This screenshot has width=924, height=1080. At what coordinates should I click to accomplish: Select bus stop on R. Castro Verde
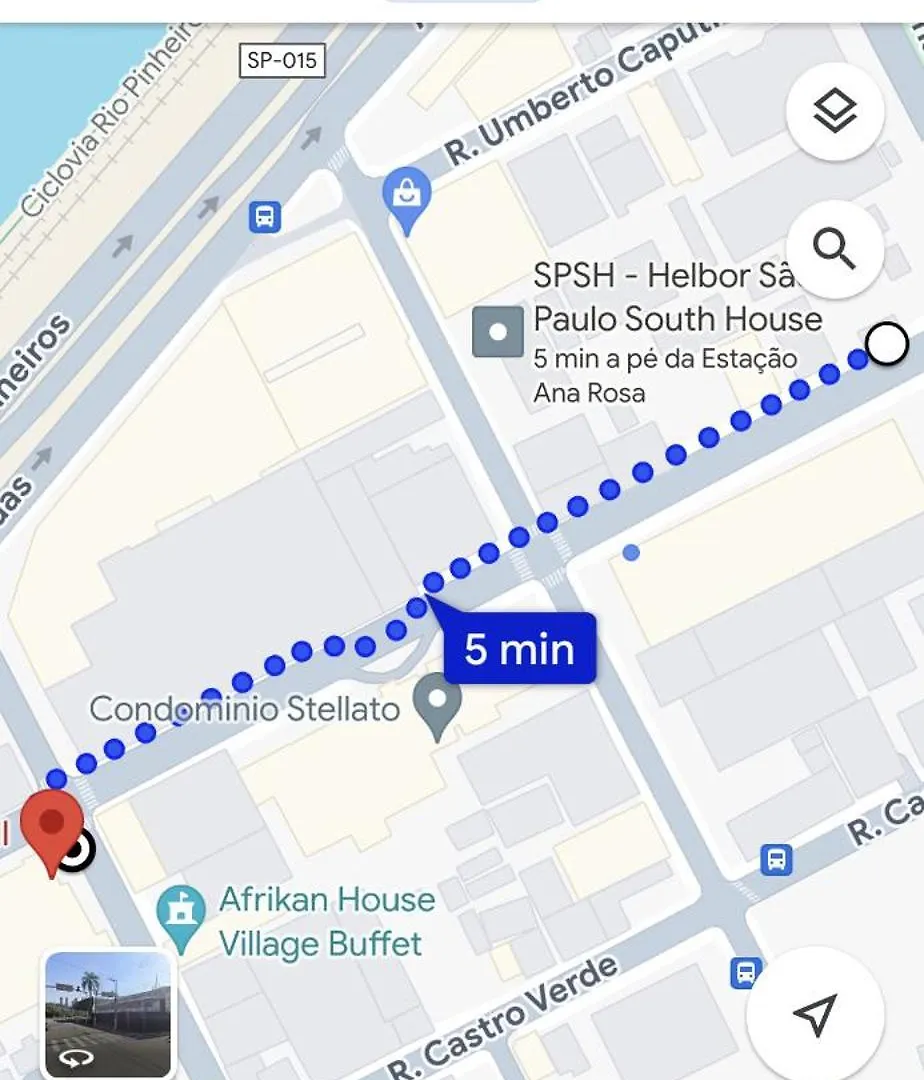tap(745, 972)
